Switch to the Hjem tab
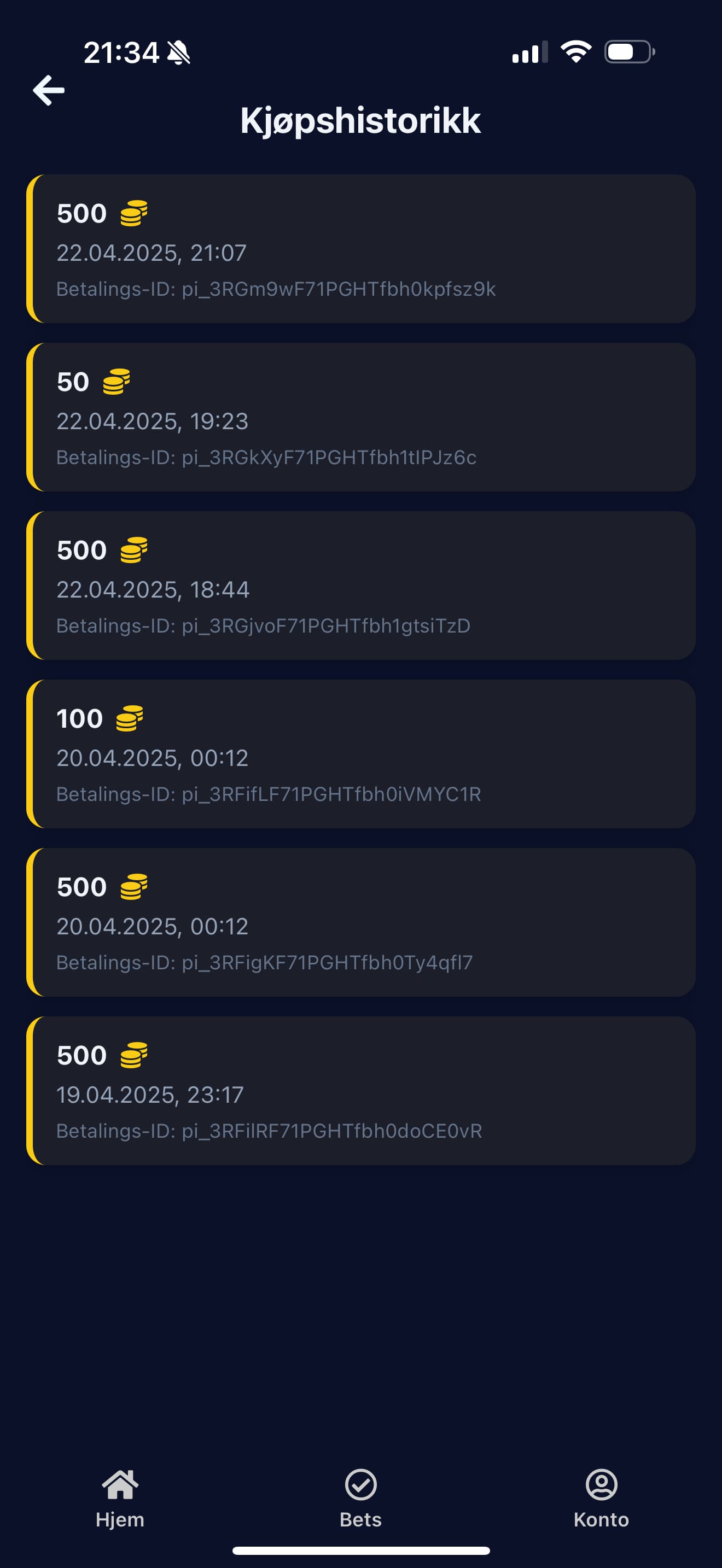Image resolution: width=722 pixels, height=1568 pixels. 120,1499
